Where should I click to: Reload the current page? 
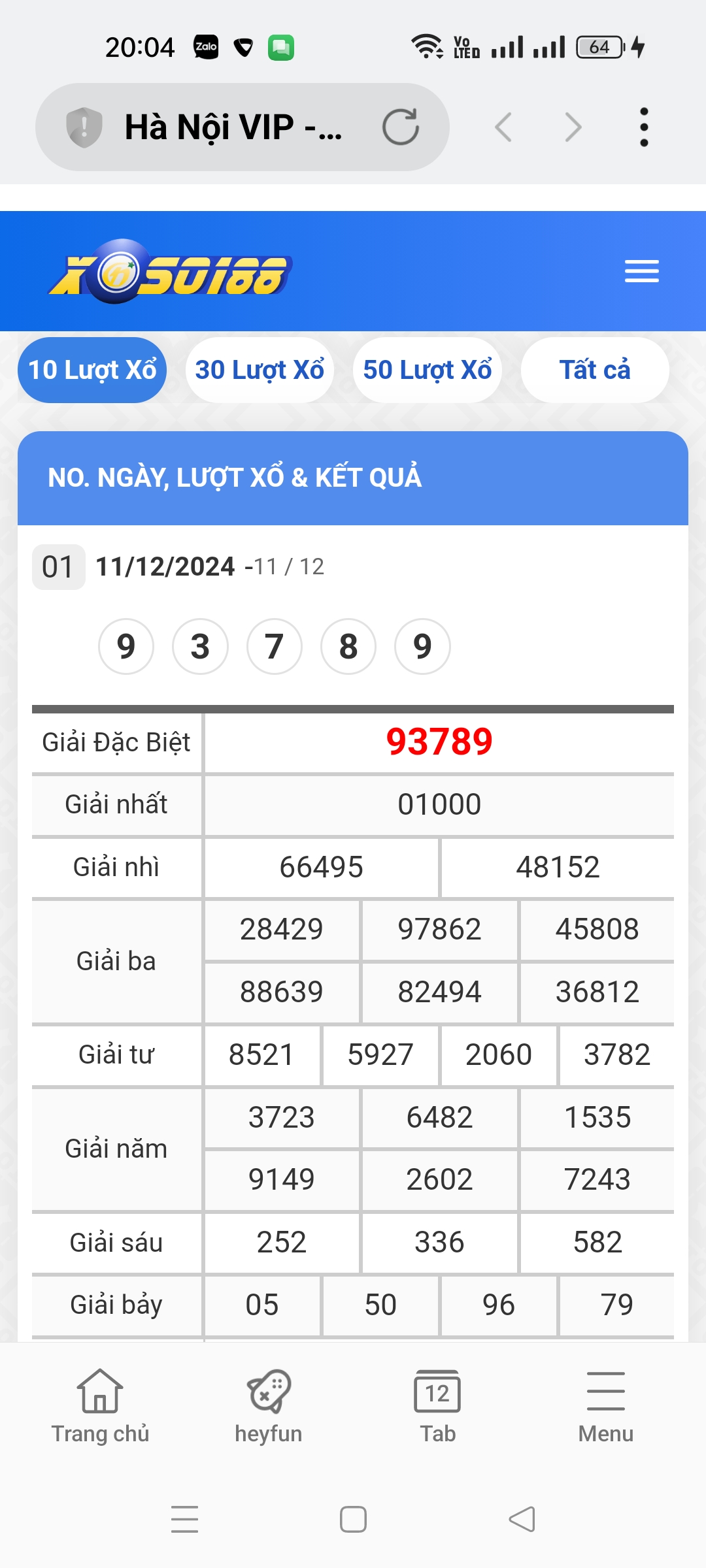pos(401,127)
